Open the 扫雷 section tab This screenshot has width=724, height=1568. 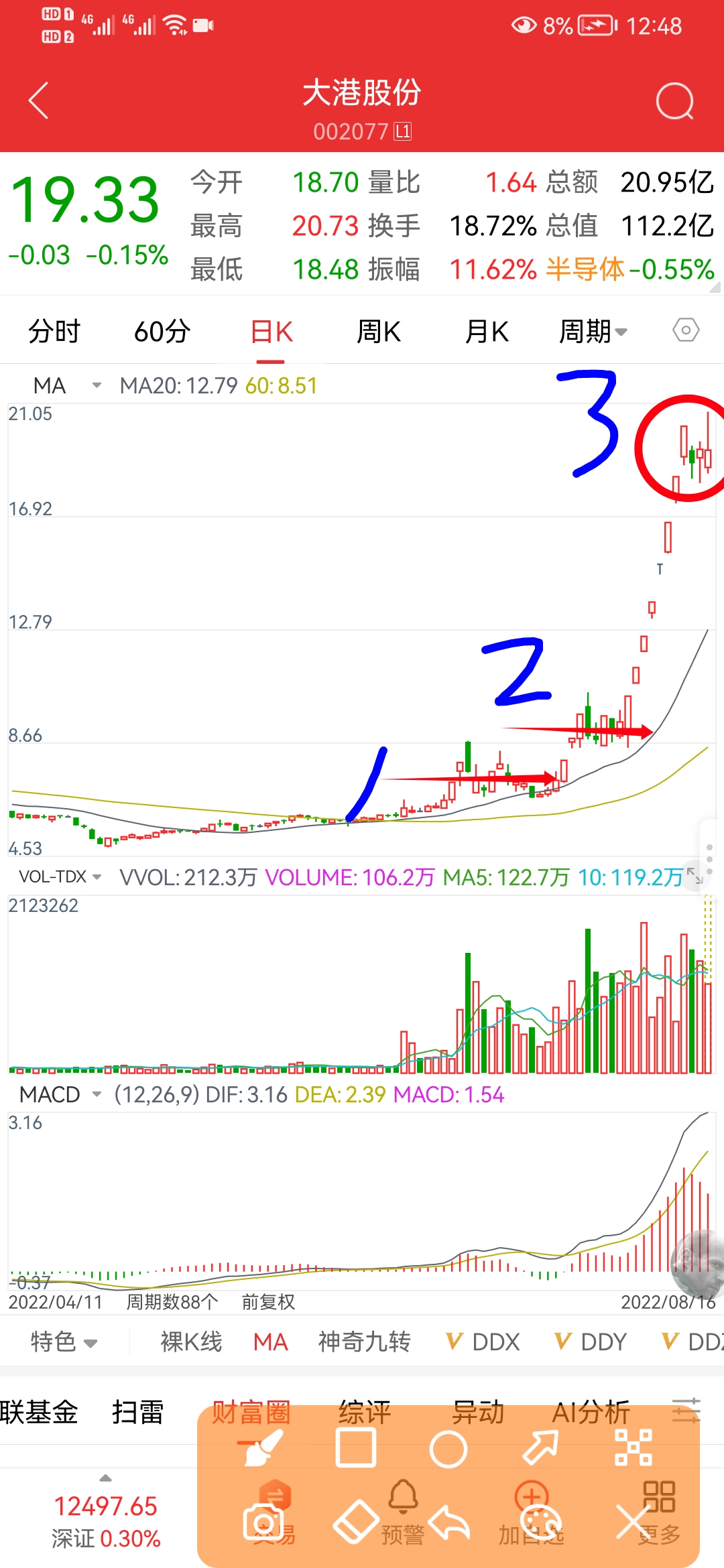click(x=137, y=1413)
